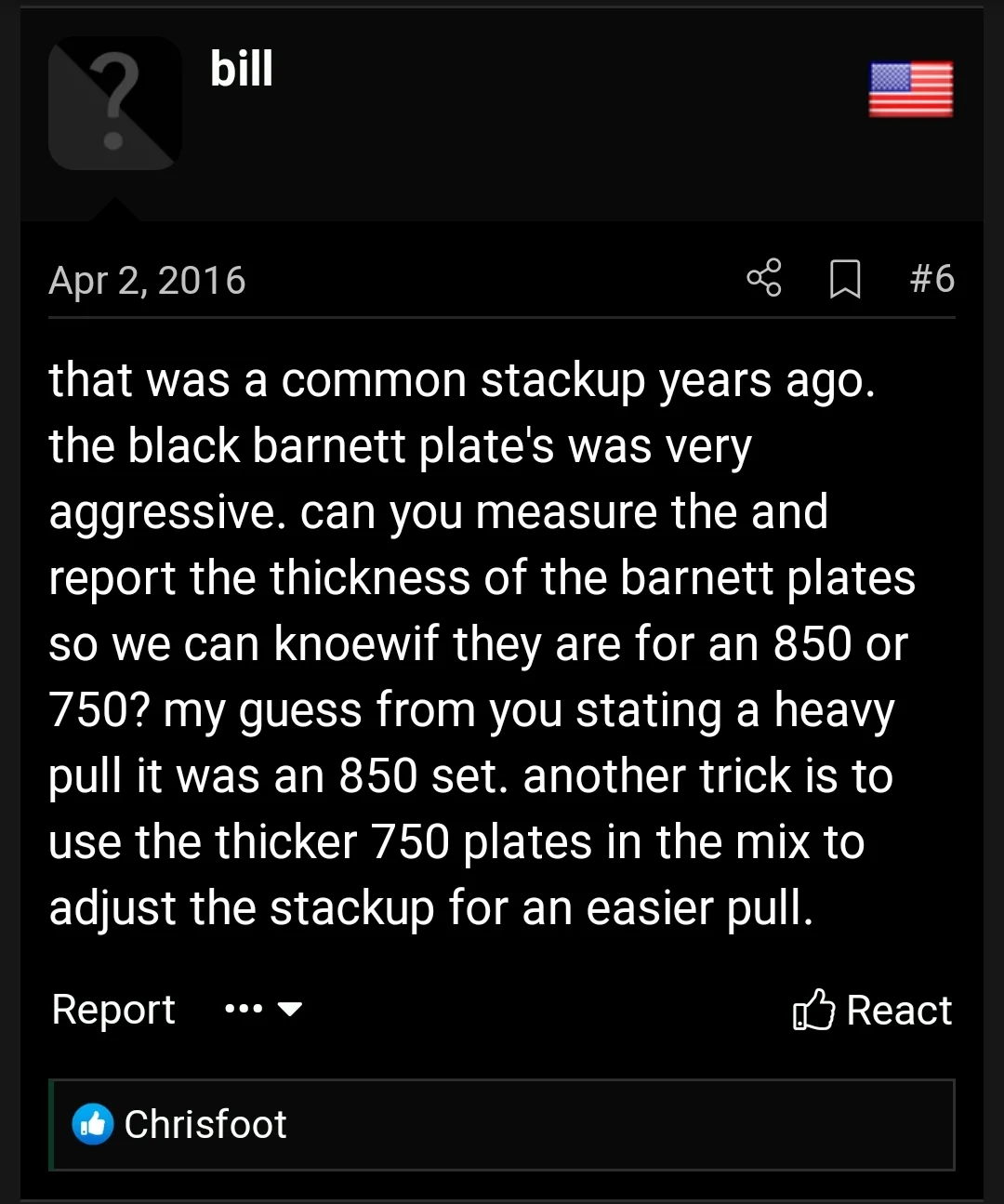Open the #6 post permalink
This screenshot has width=1004, height=1204.
tap(931, 278)
